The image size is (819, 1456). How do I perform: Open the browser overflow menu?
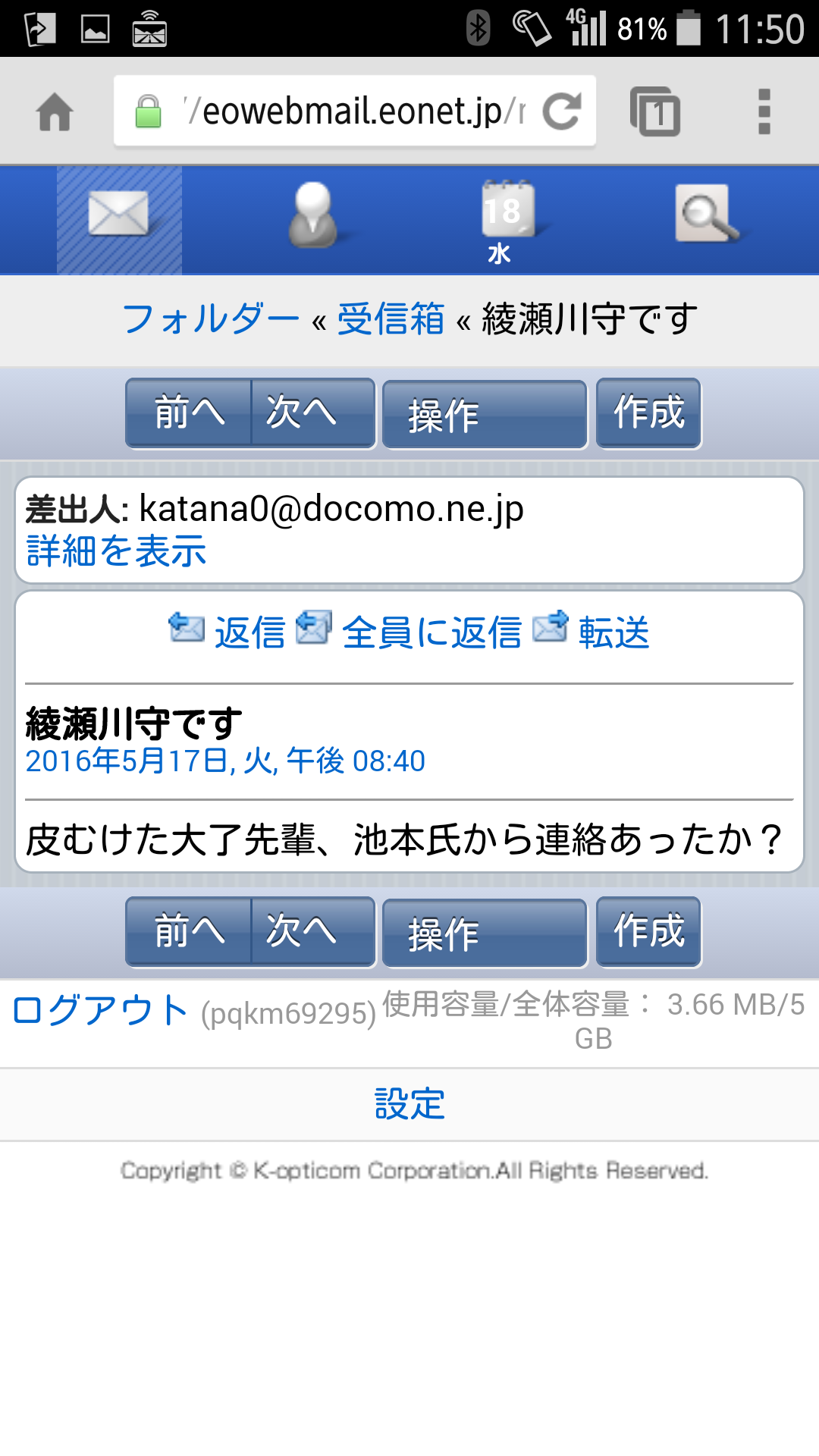pos(764,111)
